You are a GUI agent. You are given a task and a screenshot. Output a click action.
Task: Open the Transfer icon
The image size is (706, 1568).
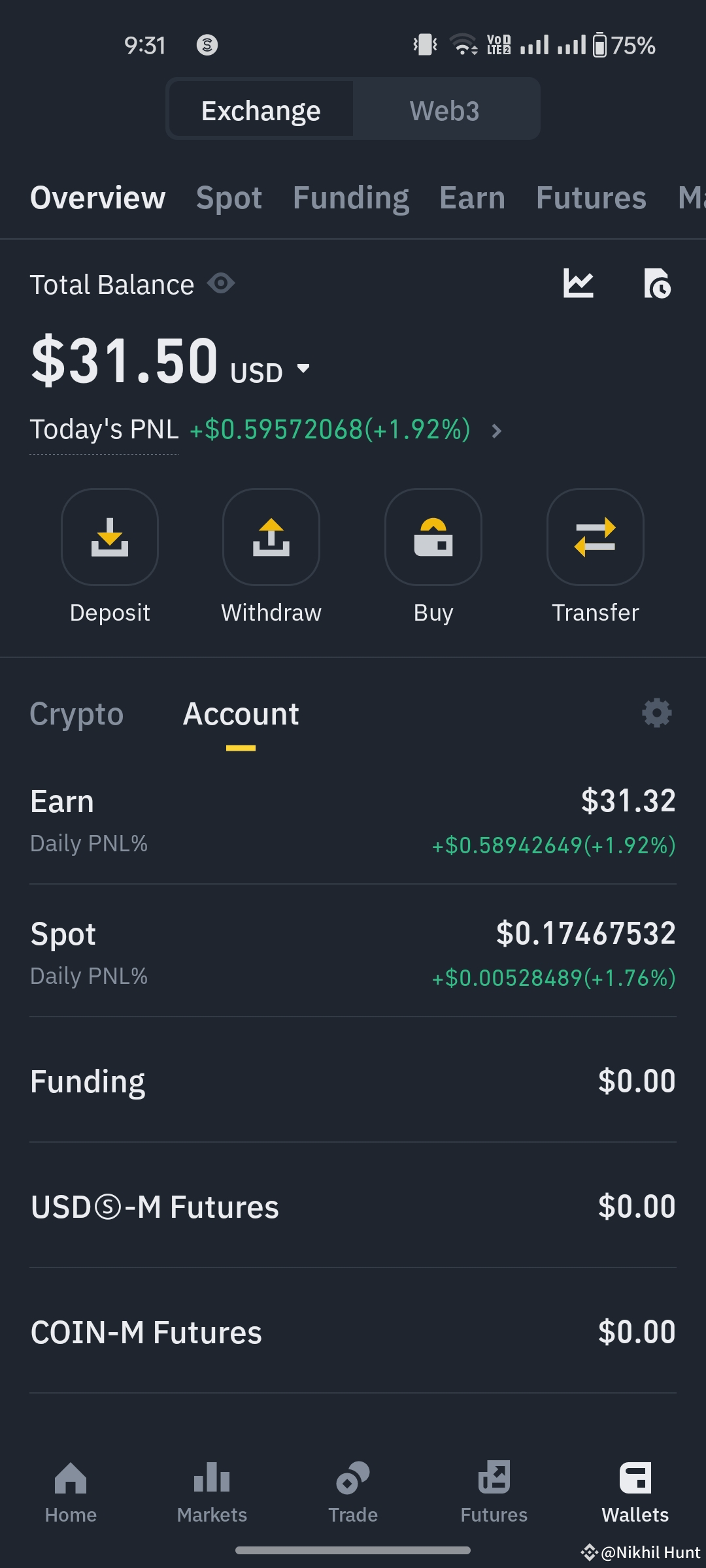pyautogui.click(x=595, y=537)
